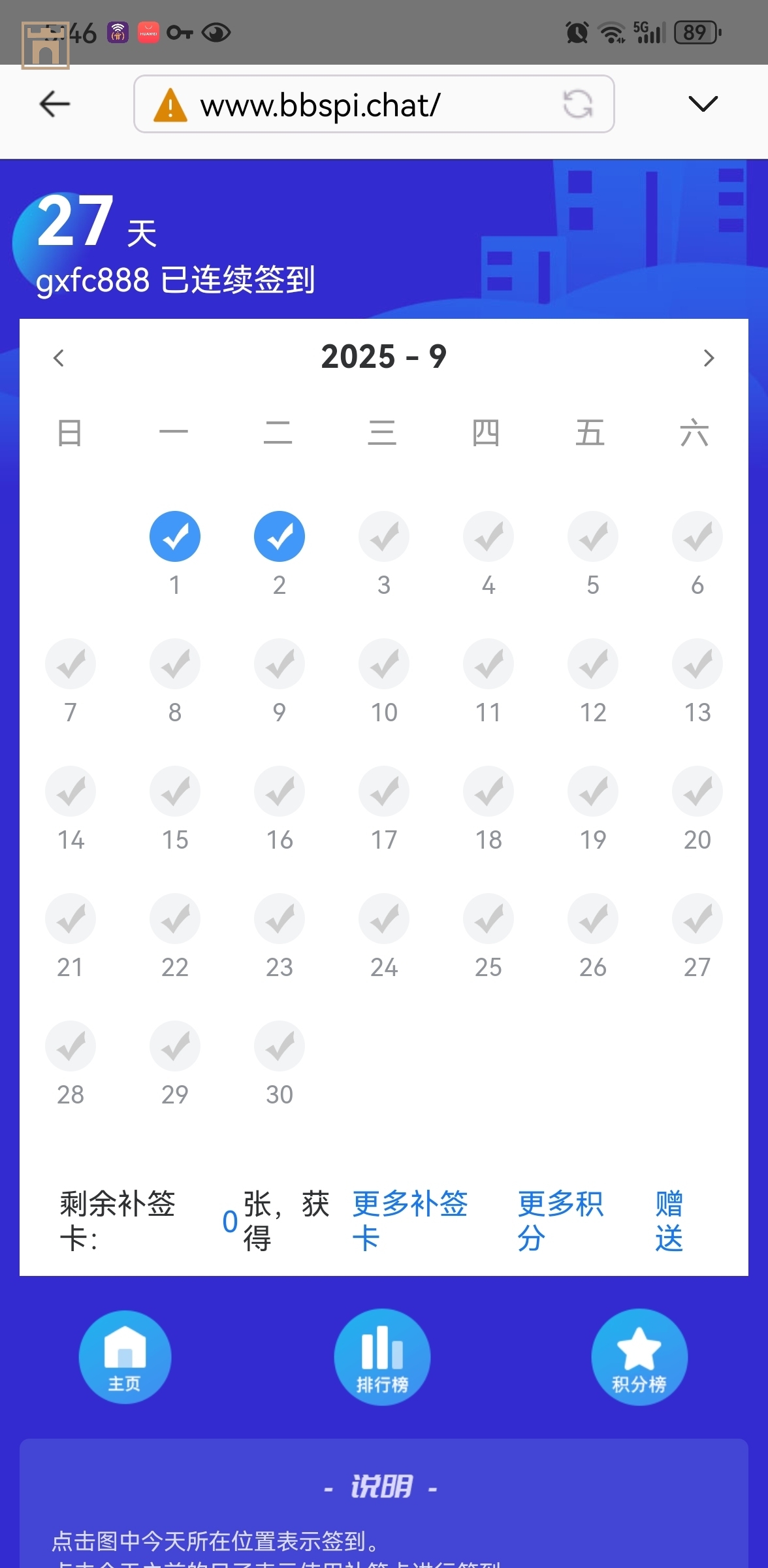Tap the check mark for day 27

coord(697,919)
